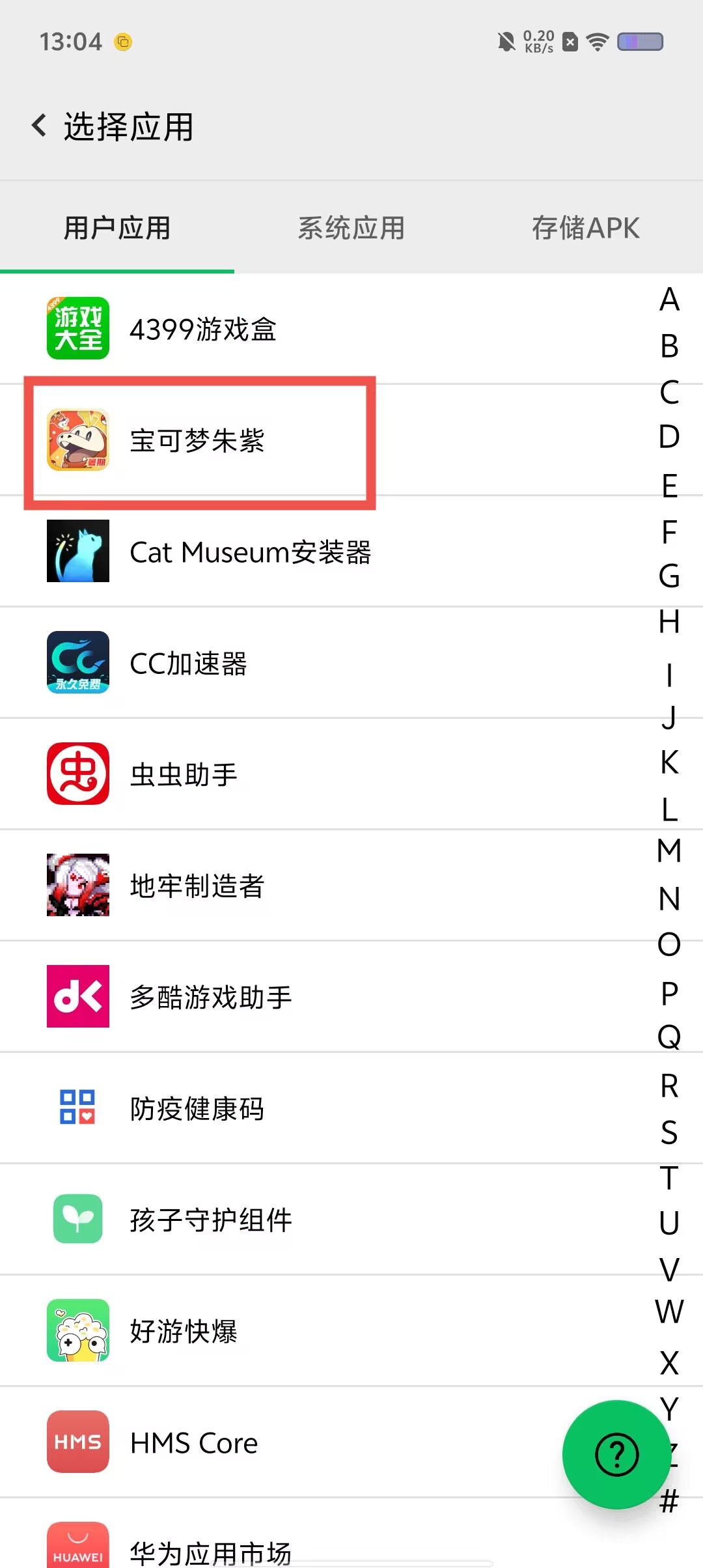Switch to the 存储APK tab
Screen dimensions: 703x1568
[x=585, y=228]
